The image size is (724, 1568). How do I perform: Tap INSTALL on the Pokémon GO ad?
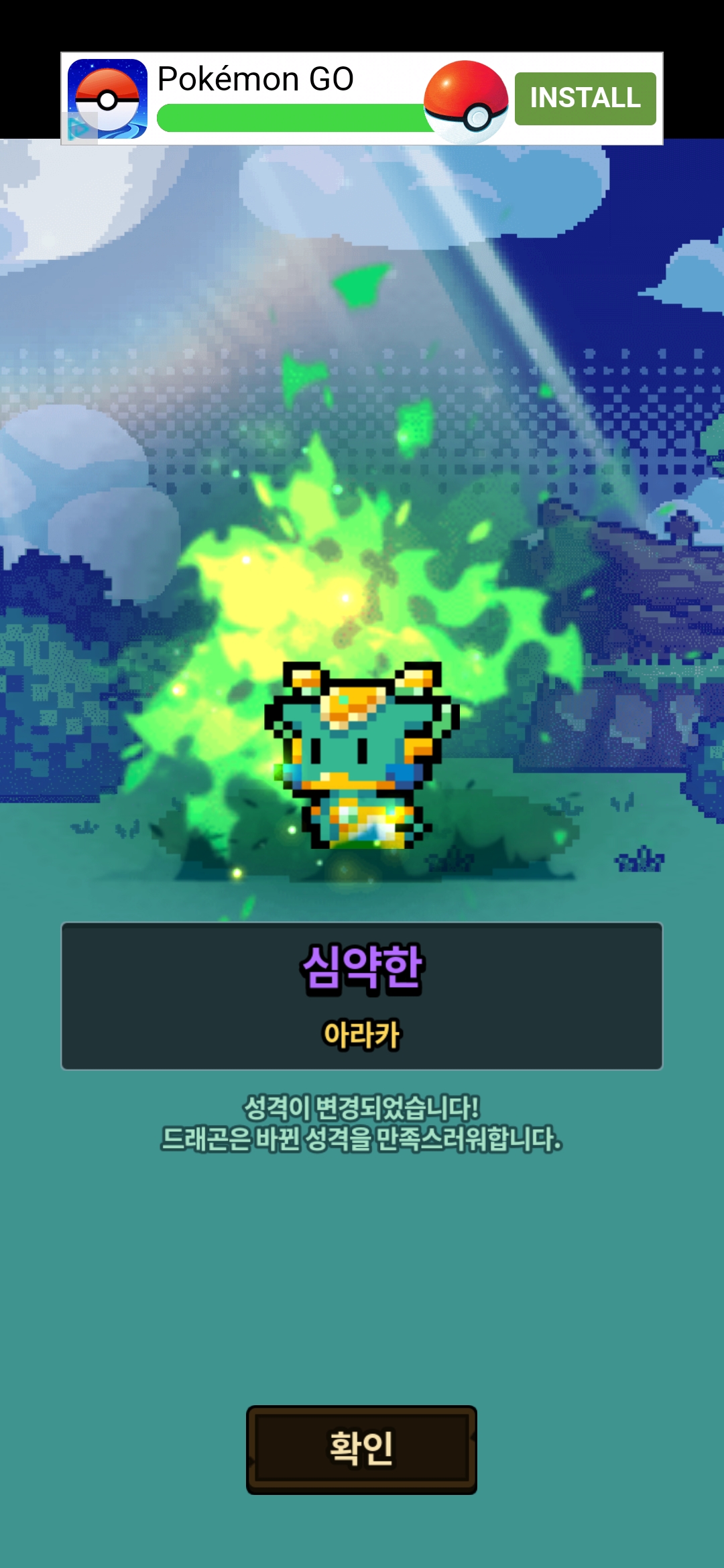585,99
